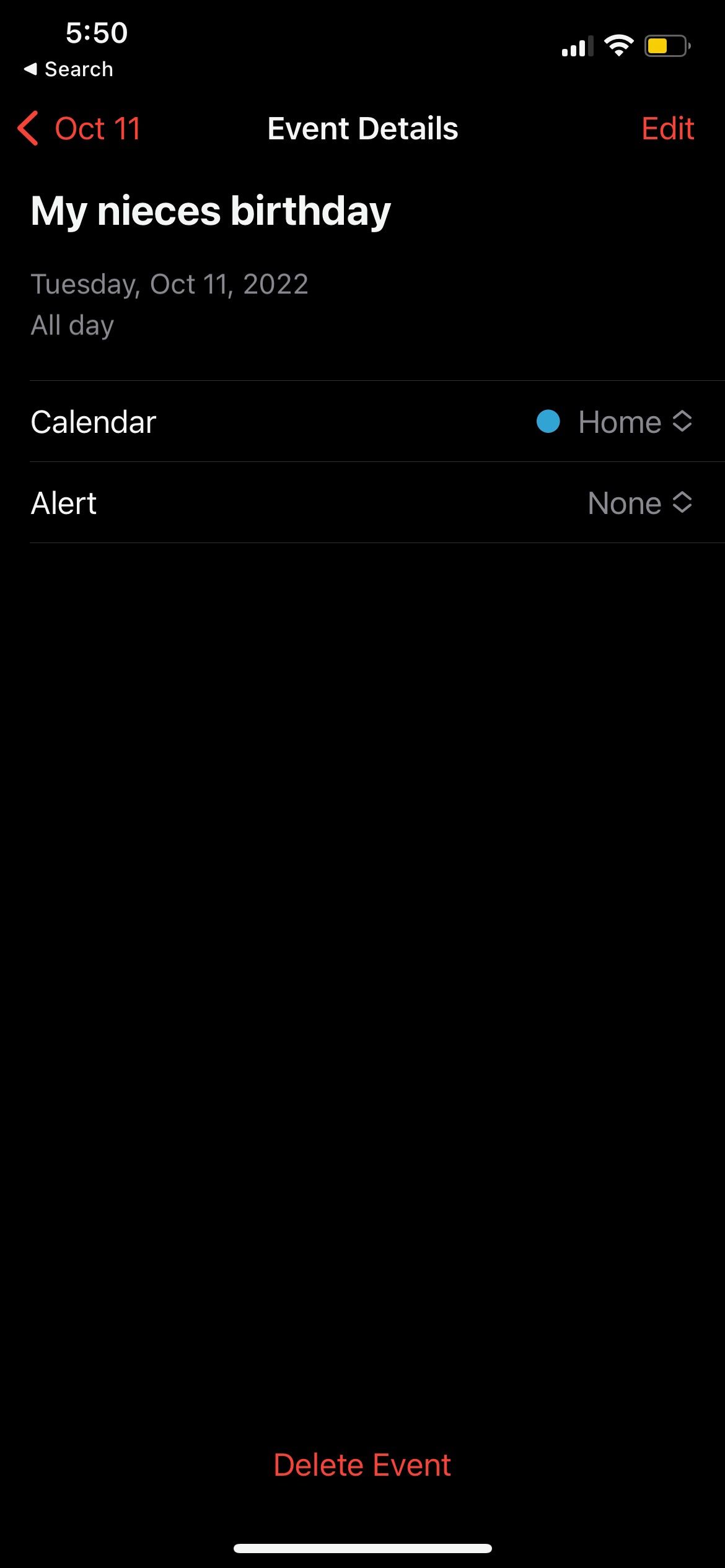Tap the date Tuesday, Oct 11, 2022
This screenshot has width=725, height=1568.
click(169, 284)
